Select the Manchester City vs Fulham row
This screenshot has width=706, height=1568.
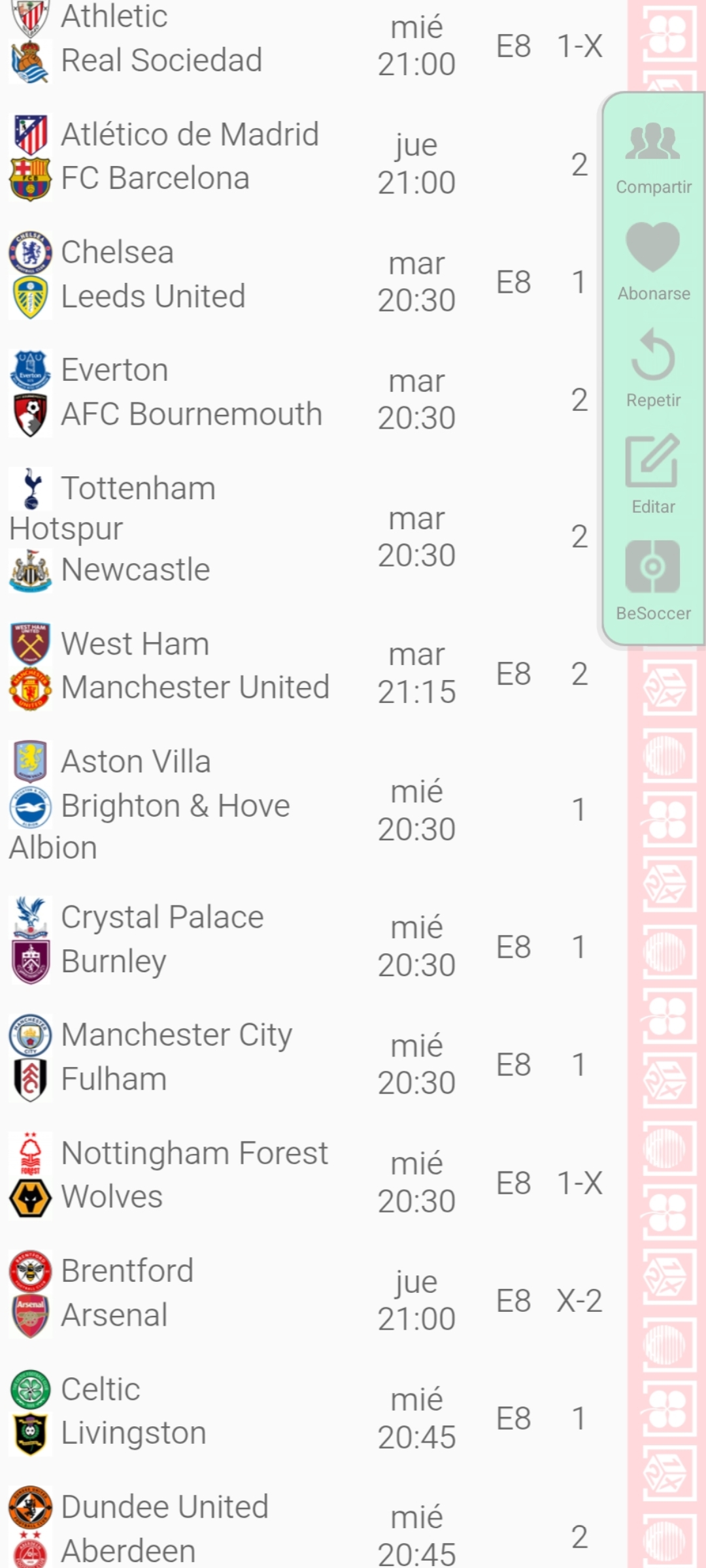pos(196,1057)
